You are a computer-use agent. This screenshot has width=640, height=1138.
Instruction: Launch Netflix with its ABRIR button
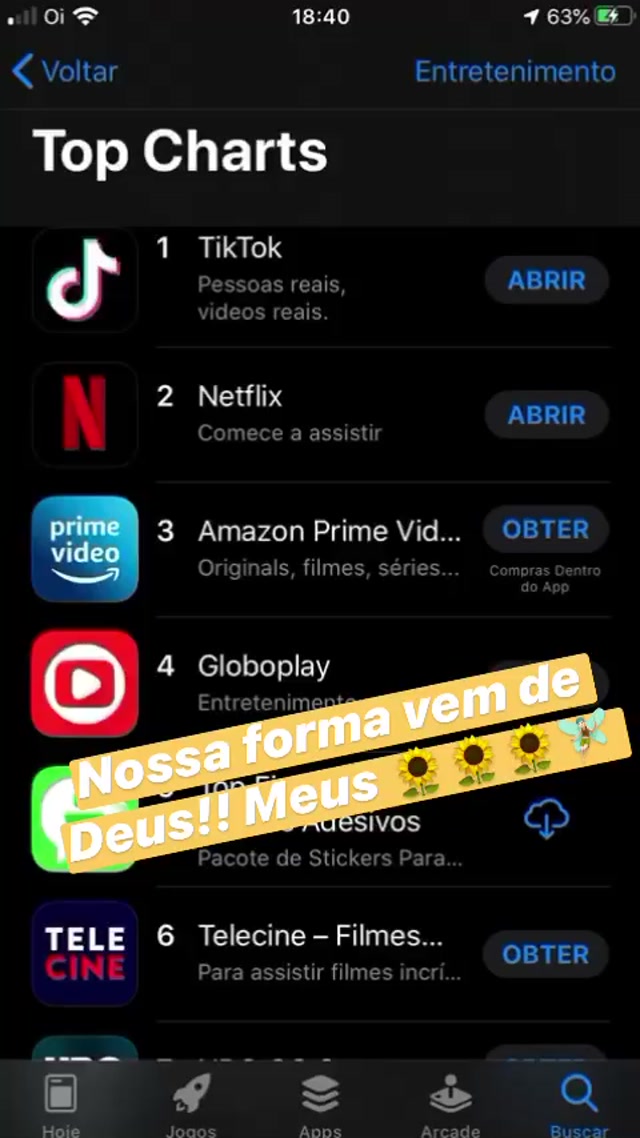(x=546, y=415)
